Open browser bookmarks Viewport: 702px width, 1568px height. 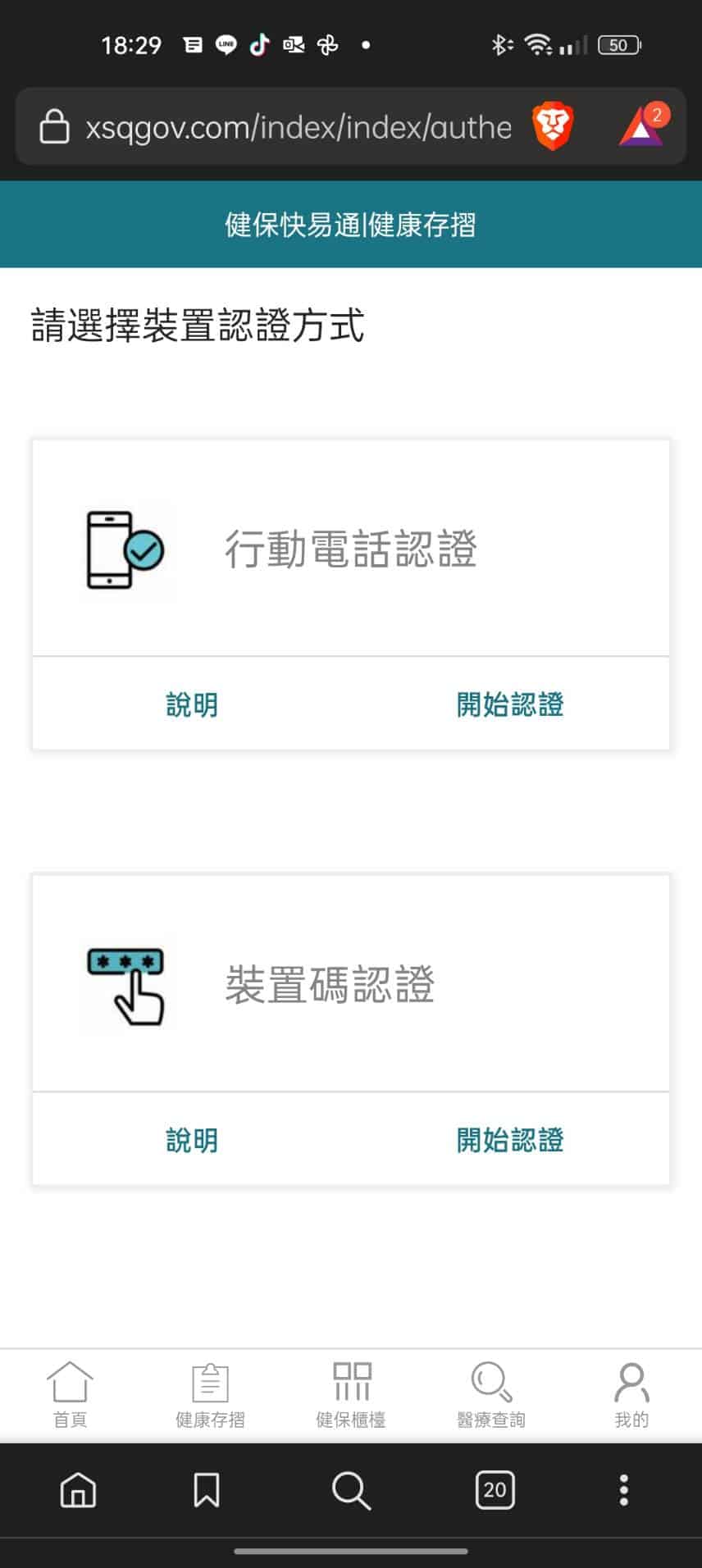coord(206,1490)
